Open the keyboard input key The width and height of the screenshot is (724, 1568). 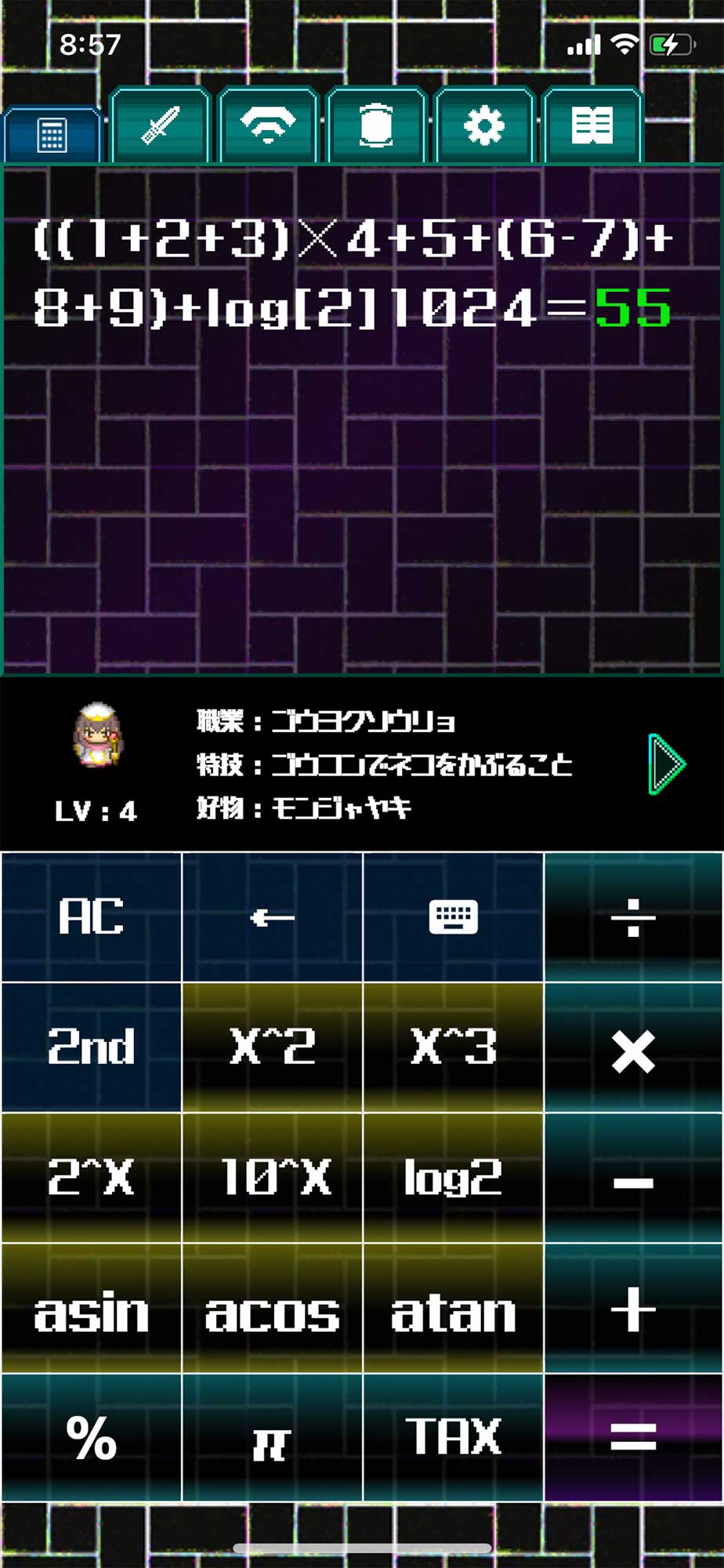(x=453, y=917)
